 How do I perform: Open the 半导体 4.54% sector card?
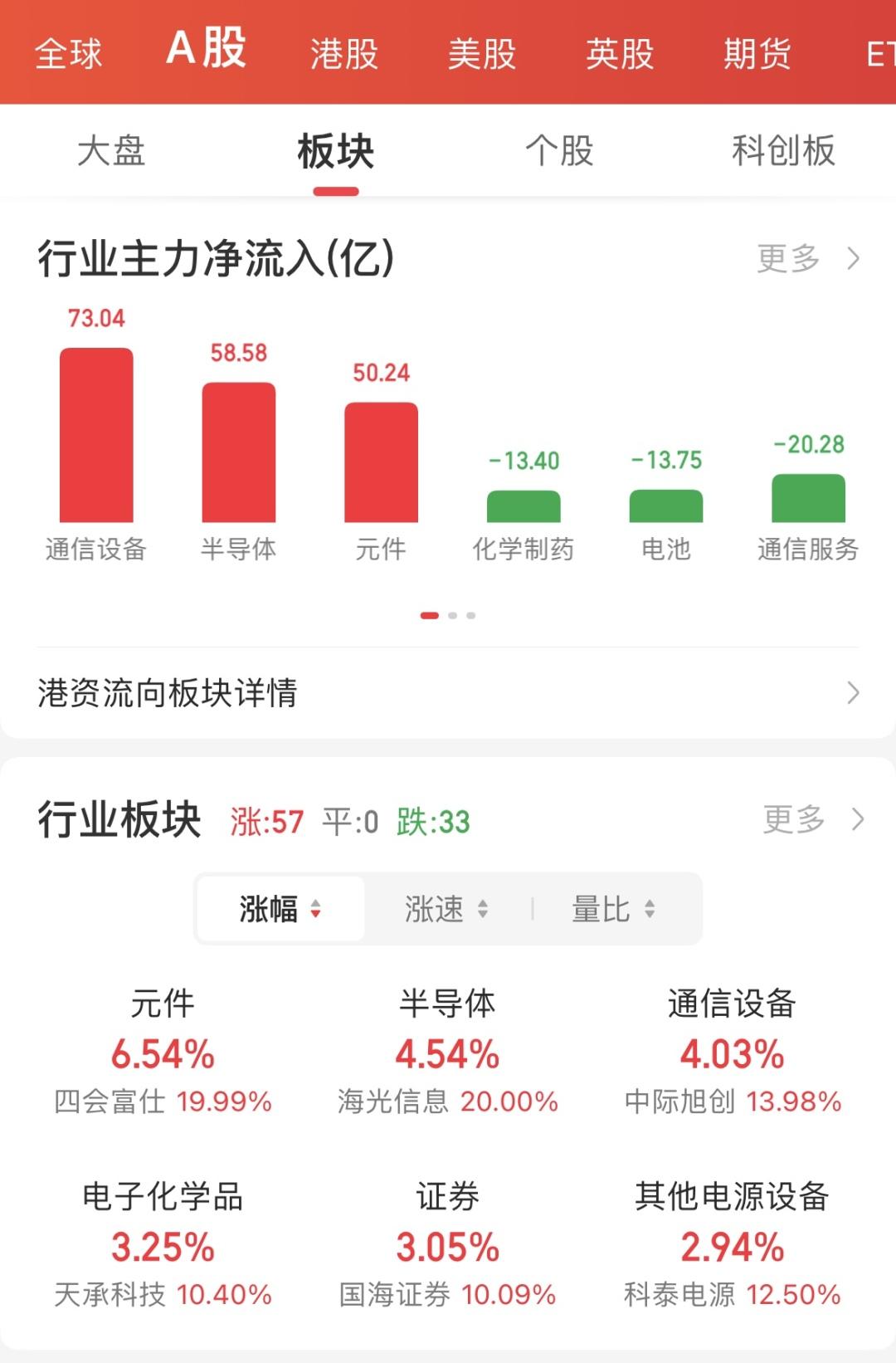(x=447, y=1053)
